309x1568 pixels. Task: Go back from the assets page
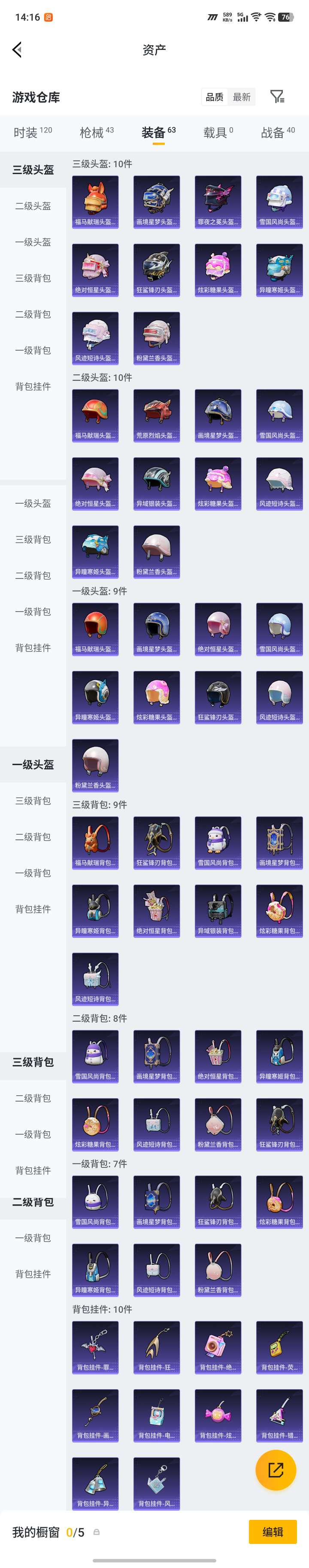17,50
